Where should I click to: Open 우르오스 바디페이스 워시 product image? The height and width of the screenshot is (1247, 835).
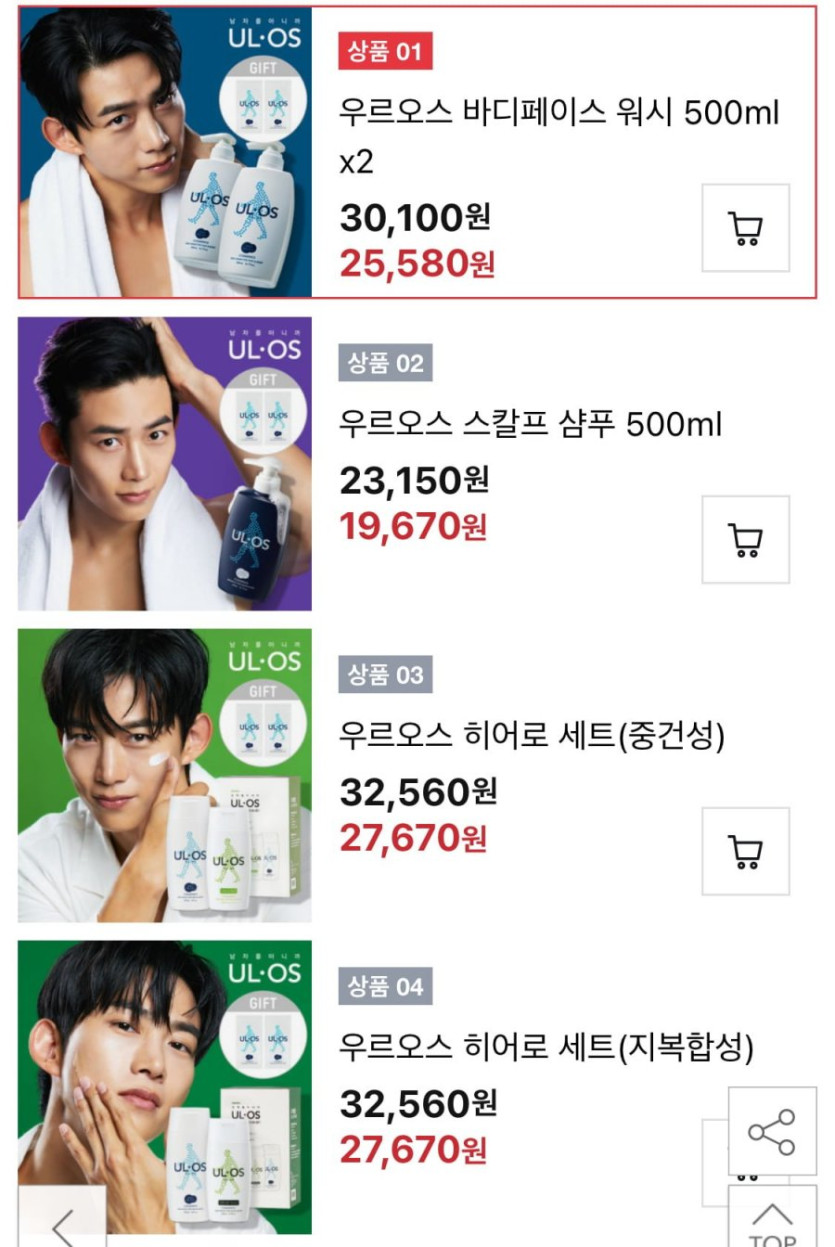(165, 153)
